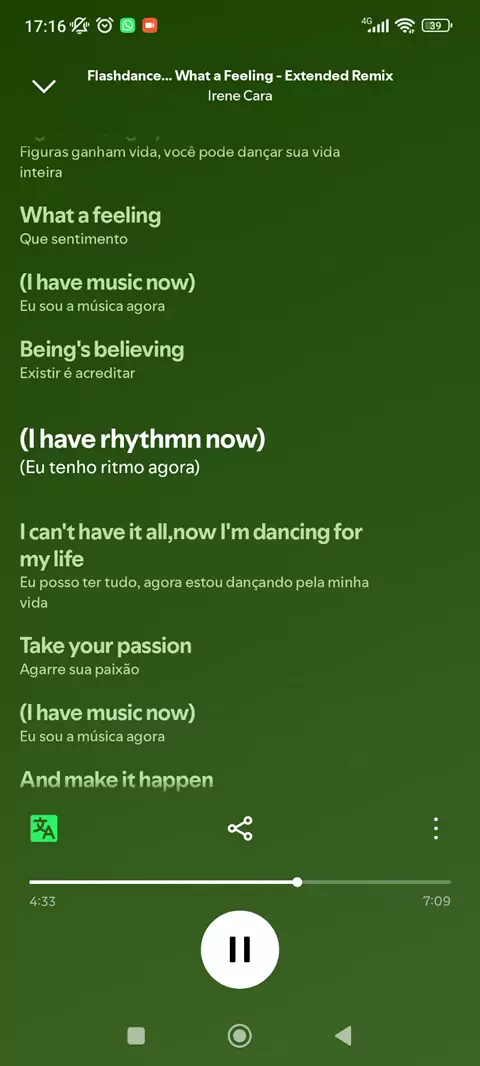Screen dimensions: 480x1066
Task: Share the lyrics
Action: pyautogui.click(x=240, y=828)
